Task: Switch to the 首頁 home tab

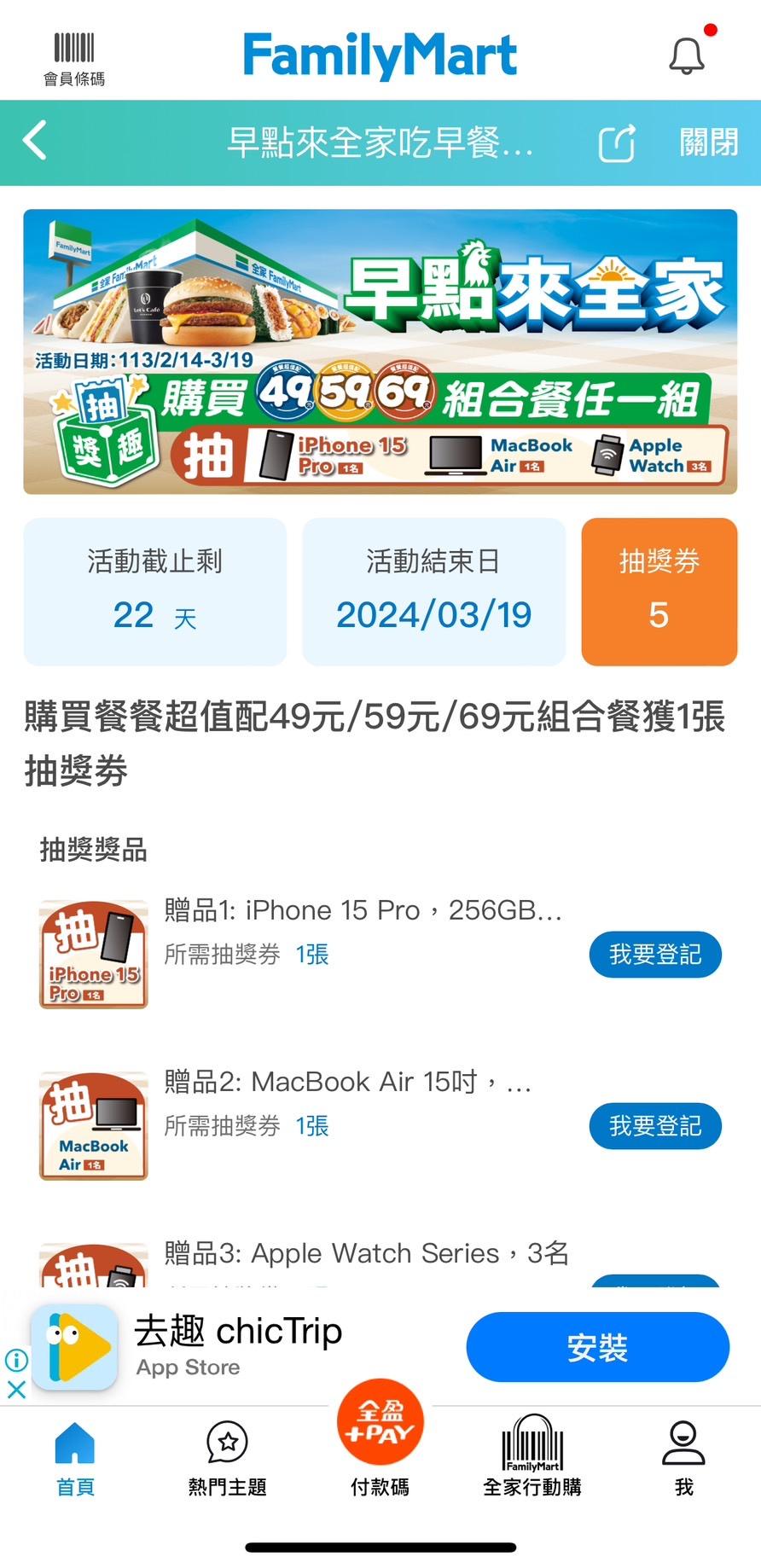Action: (75, 1459)
